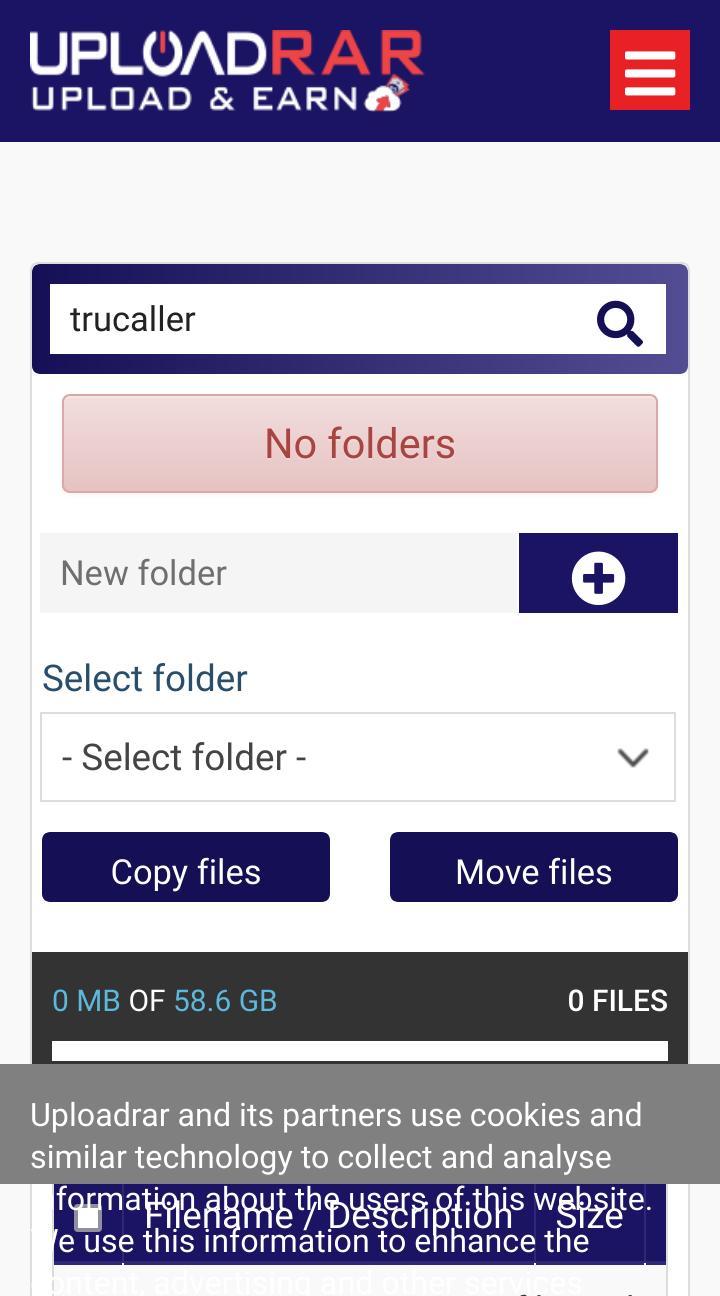
Task: Click the plus icon to create folder
Action: (x=598, y=576)
